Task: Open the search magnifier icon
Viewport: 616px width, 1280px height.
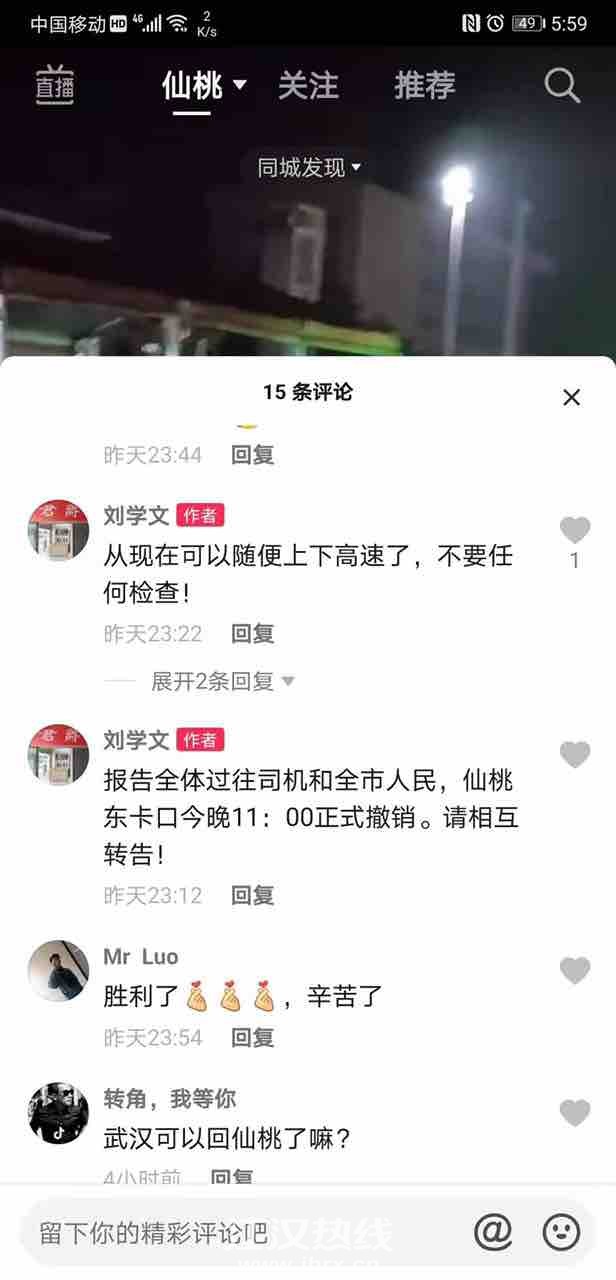Action: tap(562, 86)
